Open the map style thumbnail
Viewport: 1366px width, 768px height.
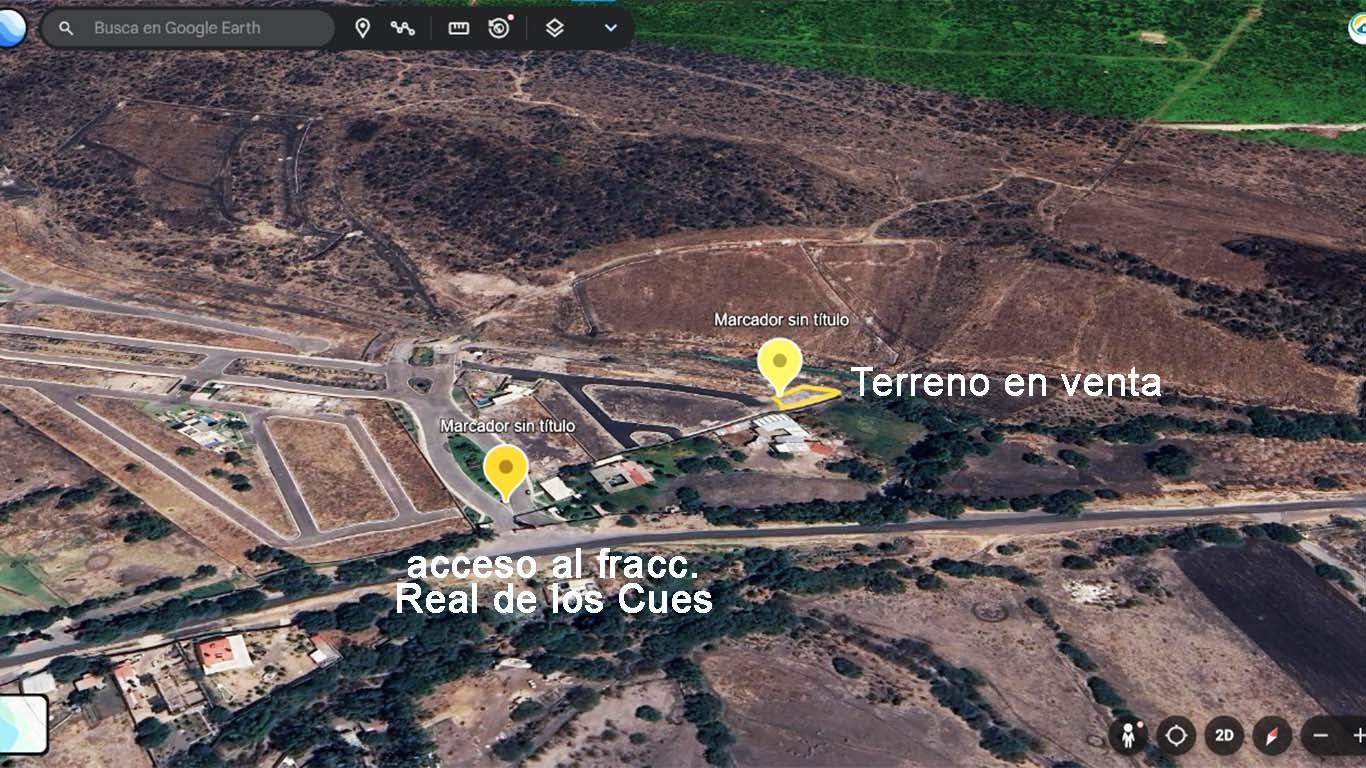pyautogui.click(x=22, y=724)
